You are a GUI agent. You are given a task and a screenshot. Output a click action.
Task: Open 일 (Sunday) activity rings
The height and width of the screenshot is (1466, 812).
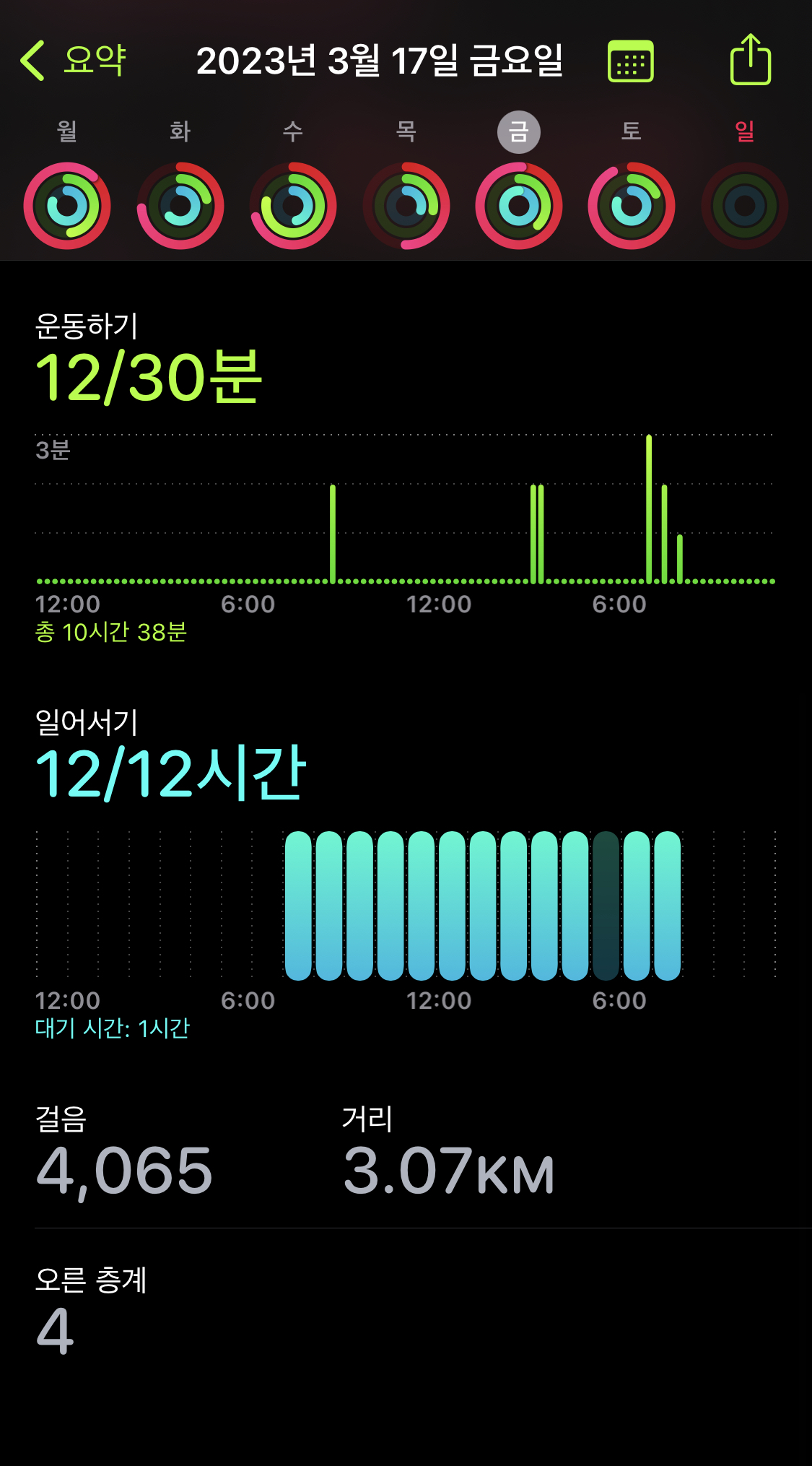click(744, 205)
